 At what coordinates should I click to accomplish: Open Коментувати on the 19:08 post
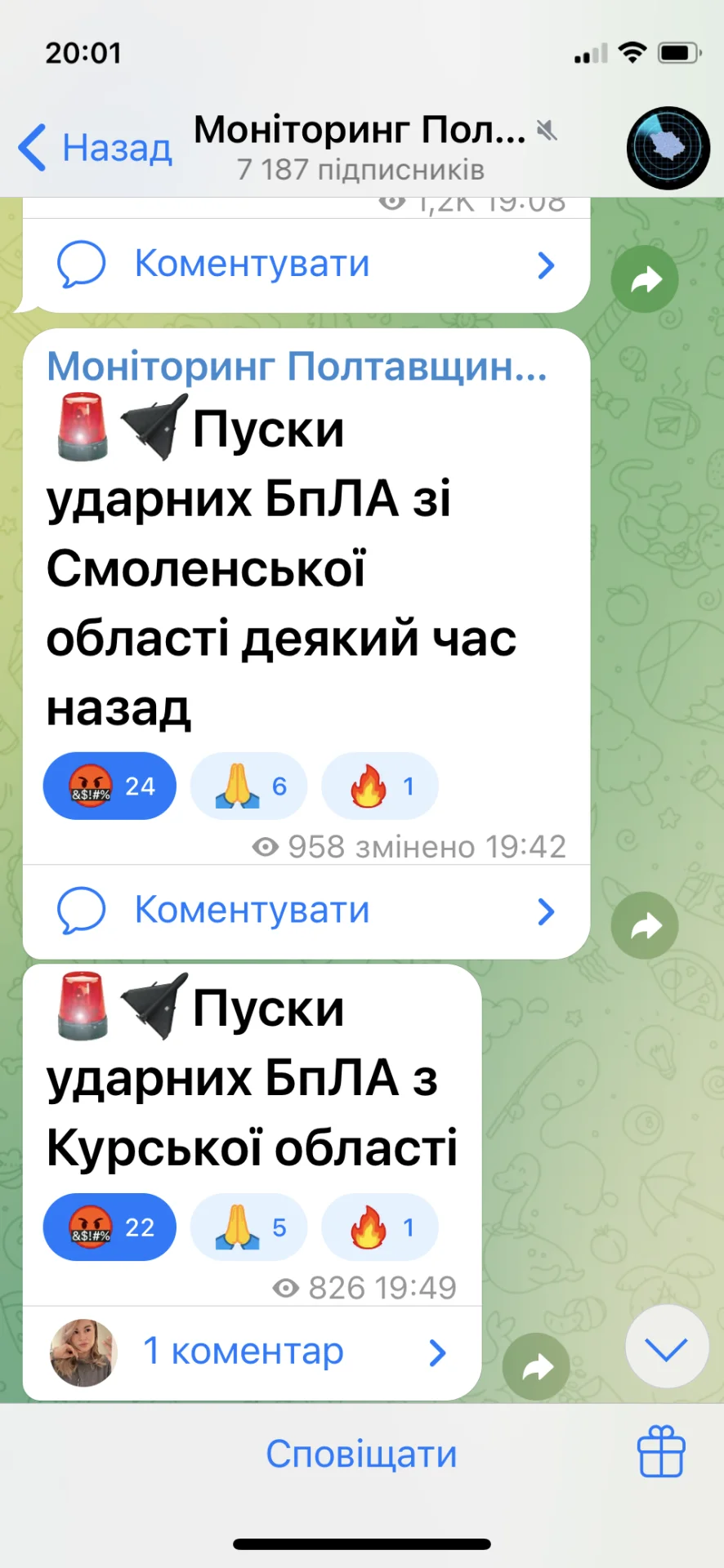pyautogui.click(x=306, y=265)
